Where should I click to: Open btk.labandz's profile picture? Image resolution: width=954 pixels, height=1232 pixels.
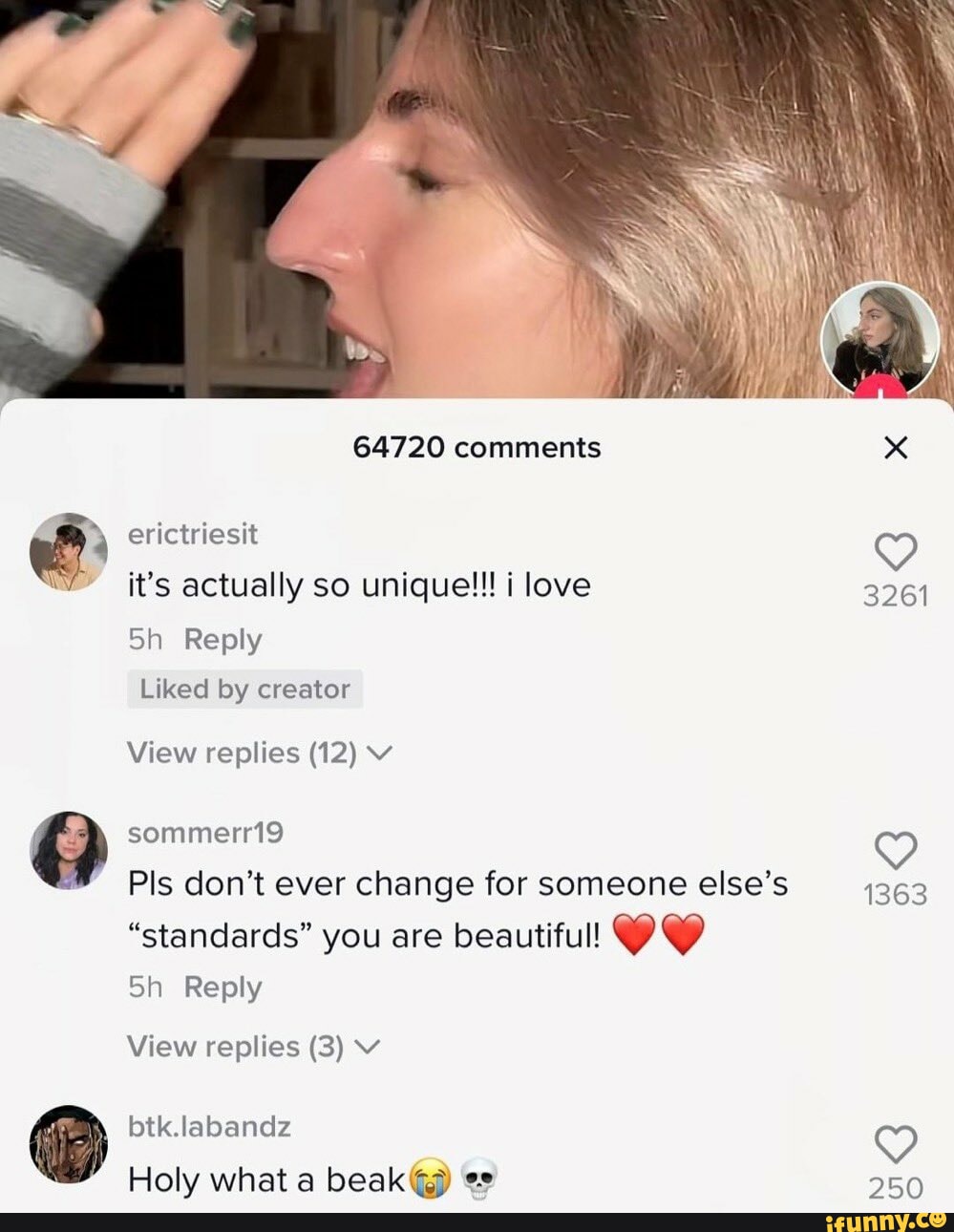click(x=69, y=1144)
